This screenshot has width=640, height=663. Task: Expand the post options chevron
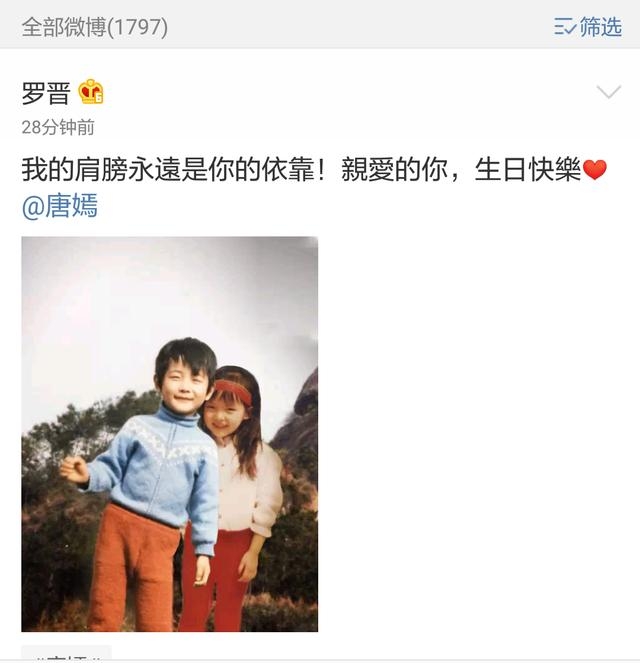[608, 92]
